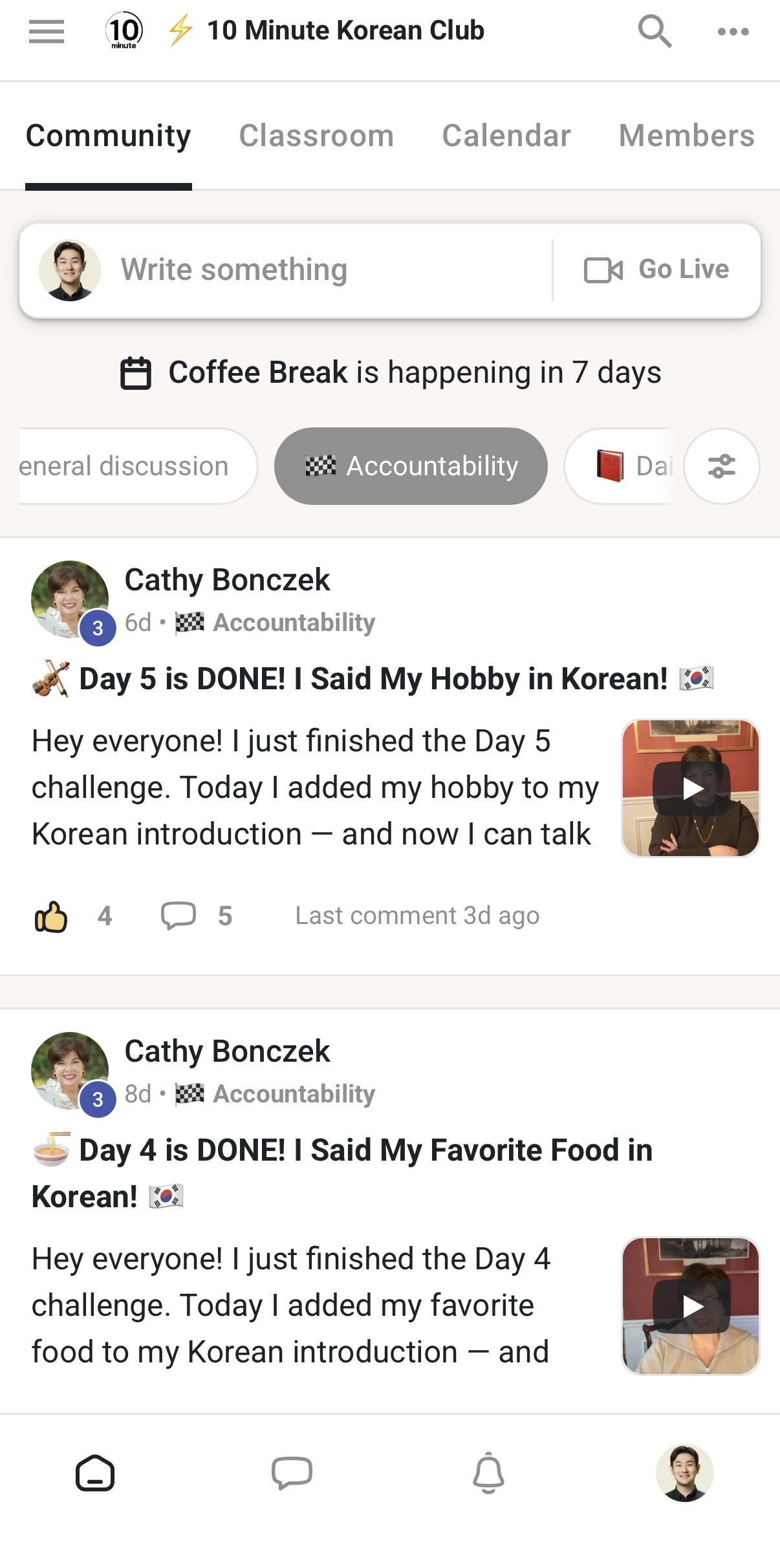
Task: Open comments on the Day 5 post
Action: point(179,916)
